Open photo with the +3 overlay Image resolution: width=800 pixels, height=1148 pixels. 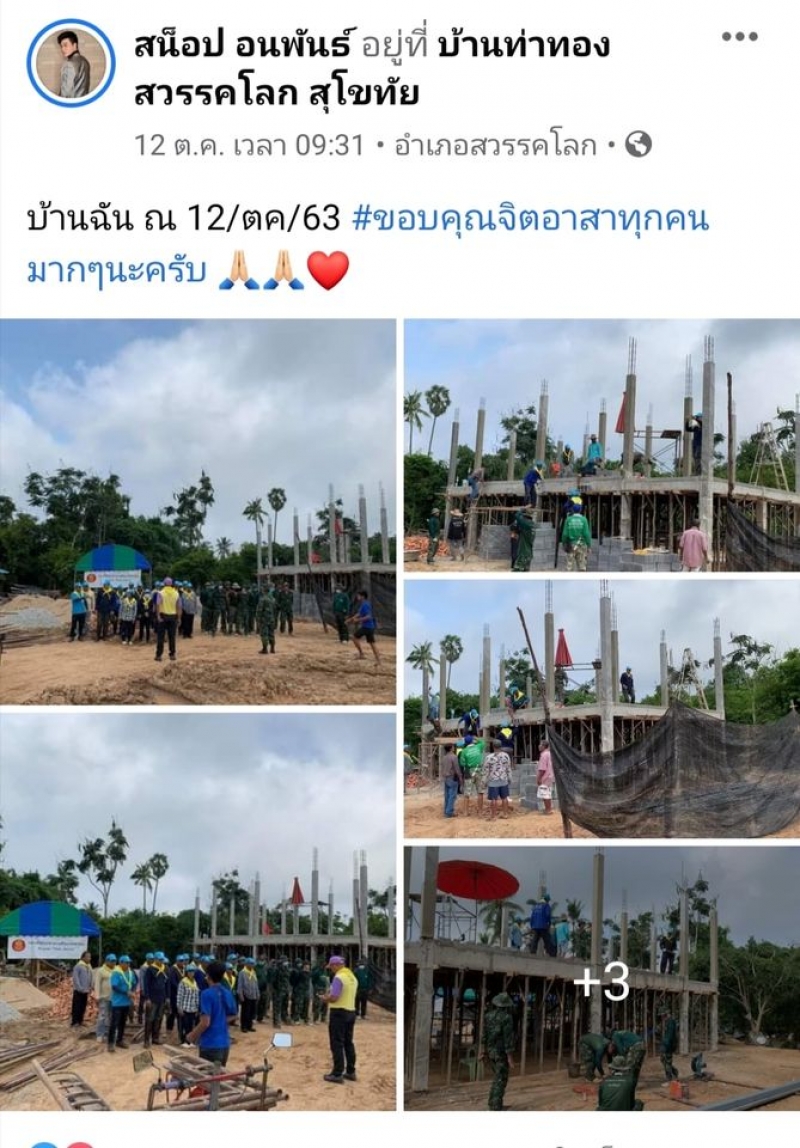(601, 978)
